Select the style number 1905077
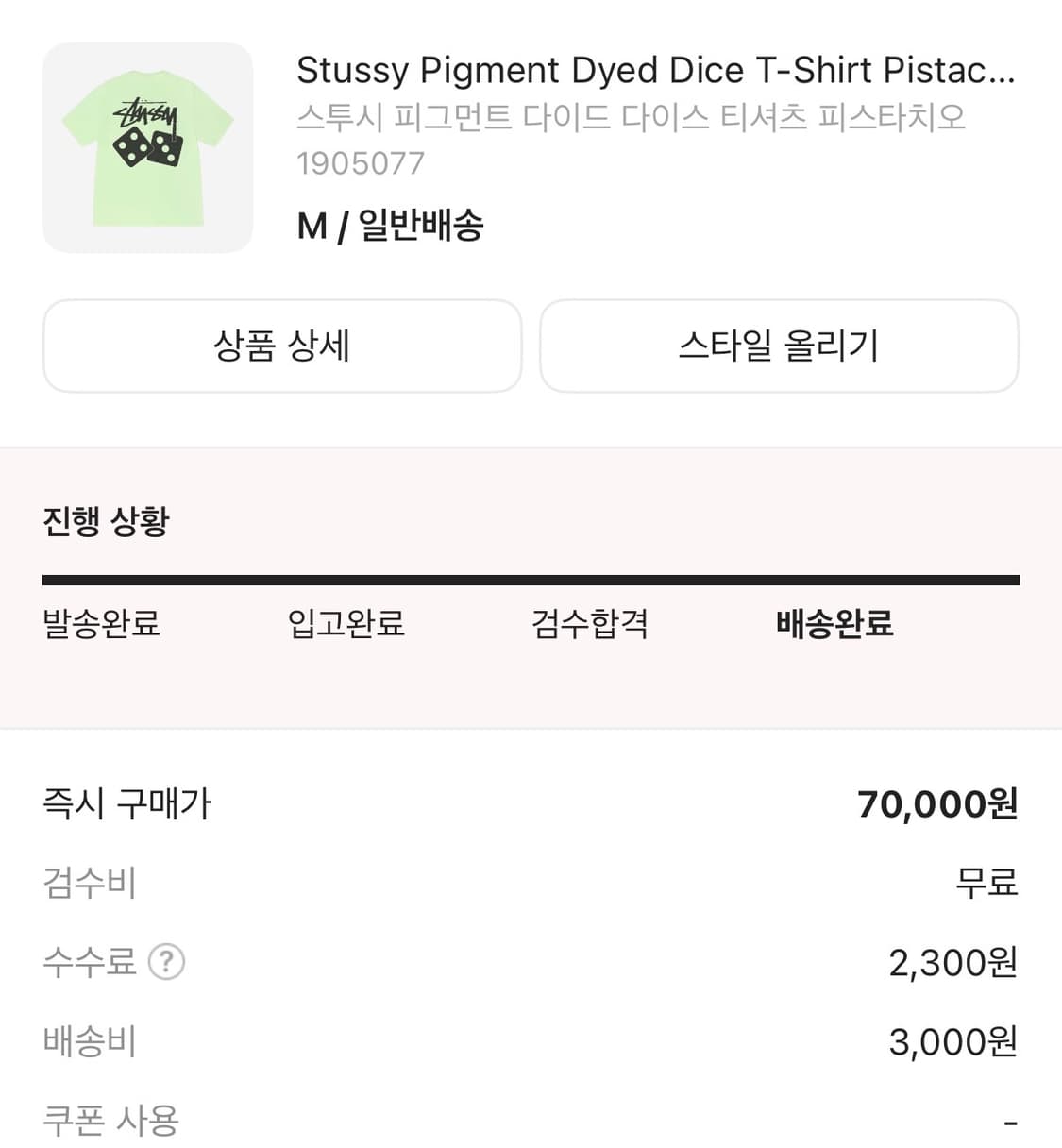1062x1148 pixels. tap(359, 162)
